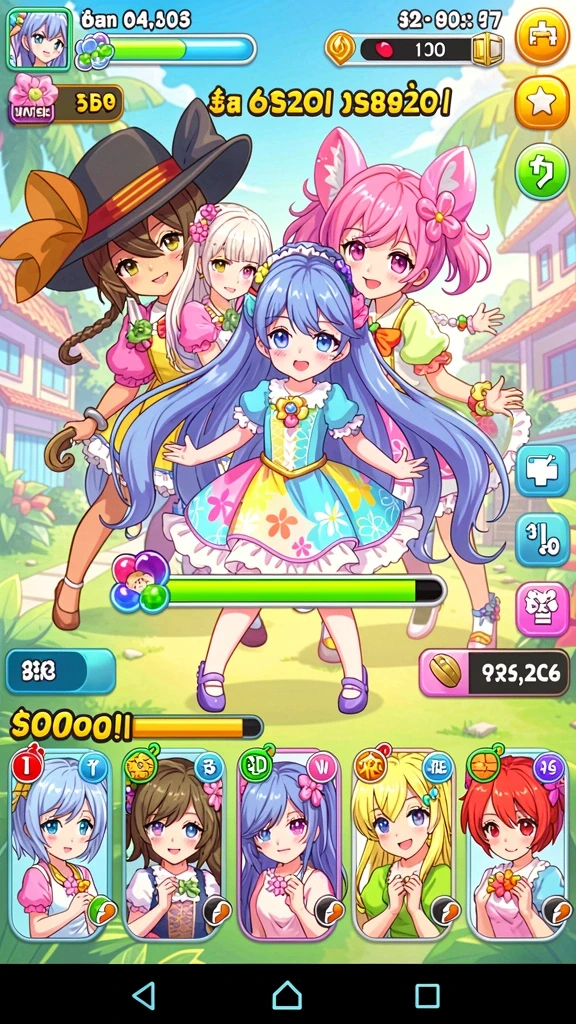This screenshot has height=1024, width=576.
Task: Tap the pink coin counter button
Action: pyautogui.click(x=494, y=673)
